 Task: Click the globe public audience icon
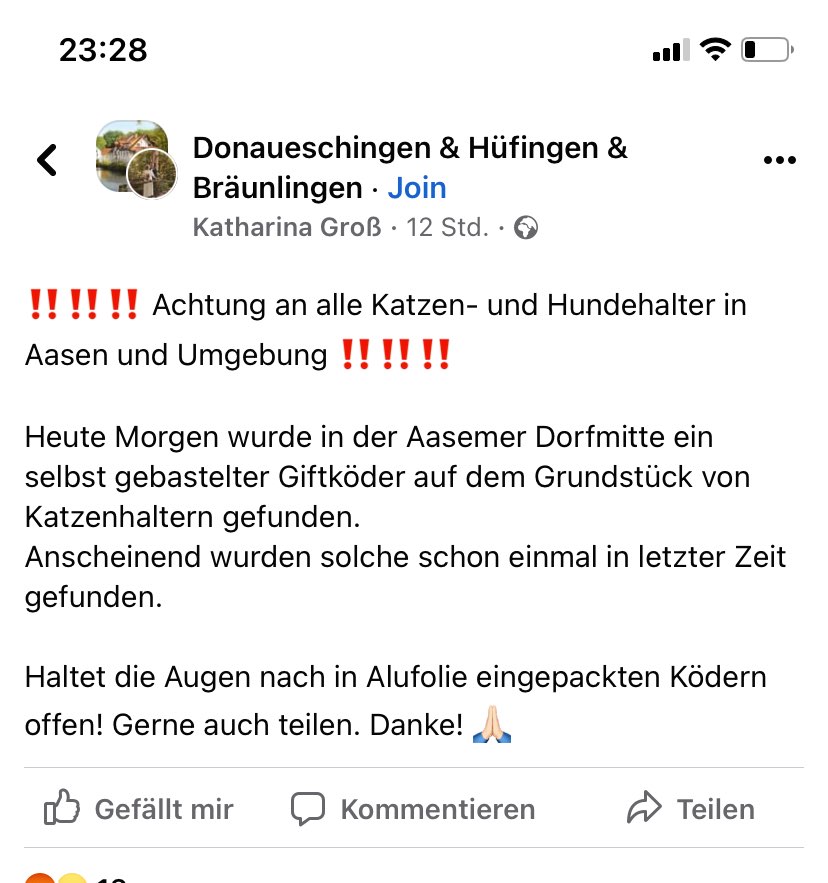click(526, 227)
